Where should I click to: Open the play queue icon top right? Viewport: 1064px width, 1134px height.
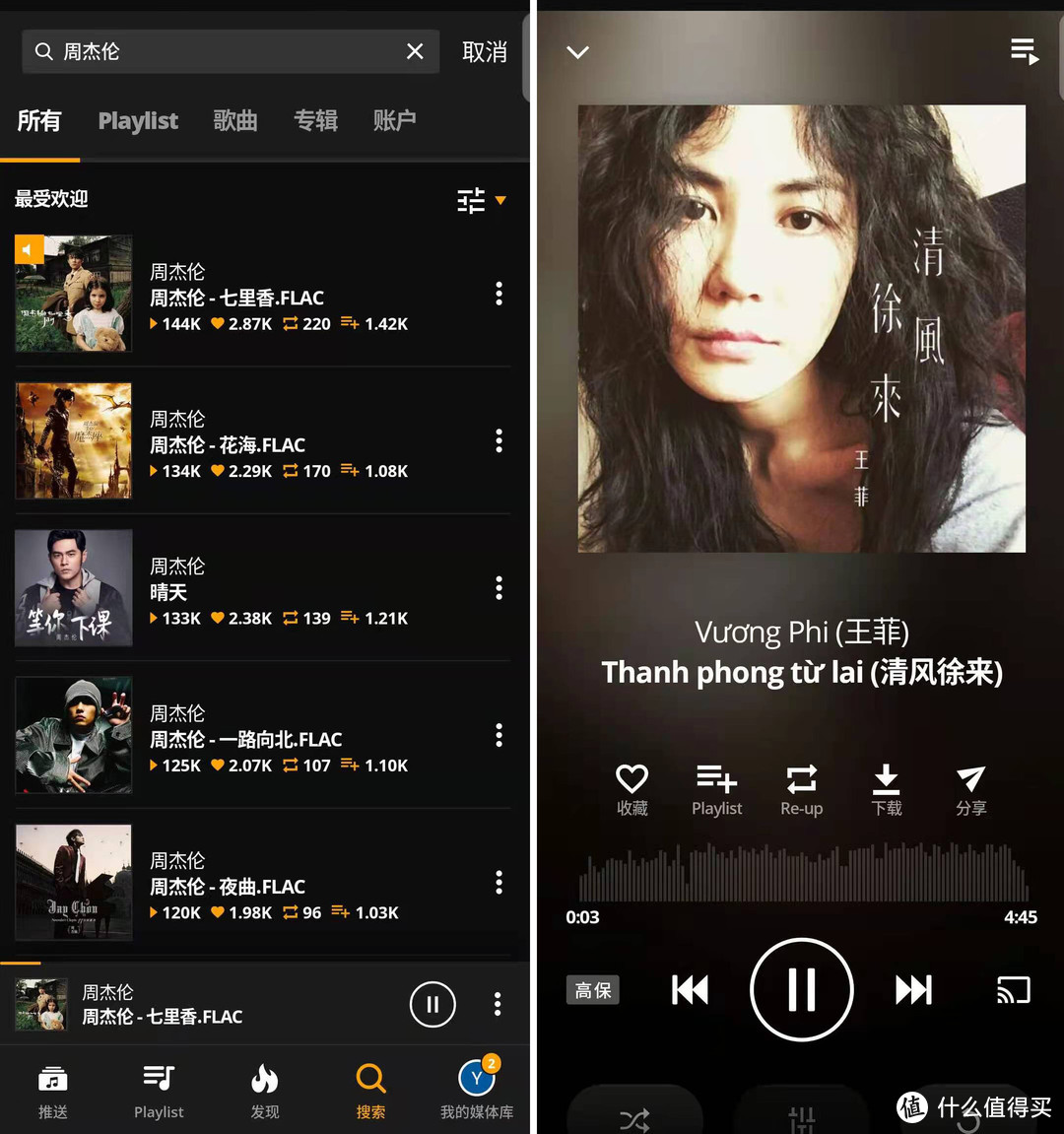click(x=1025, y=51)
